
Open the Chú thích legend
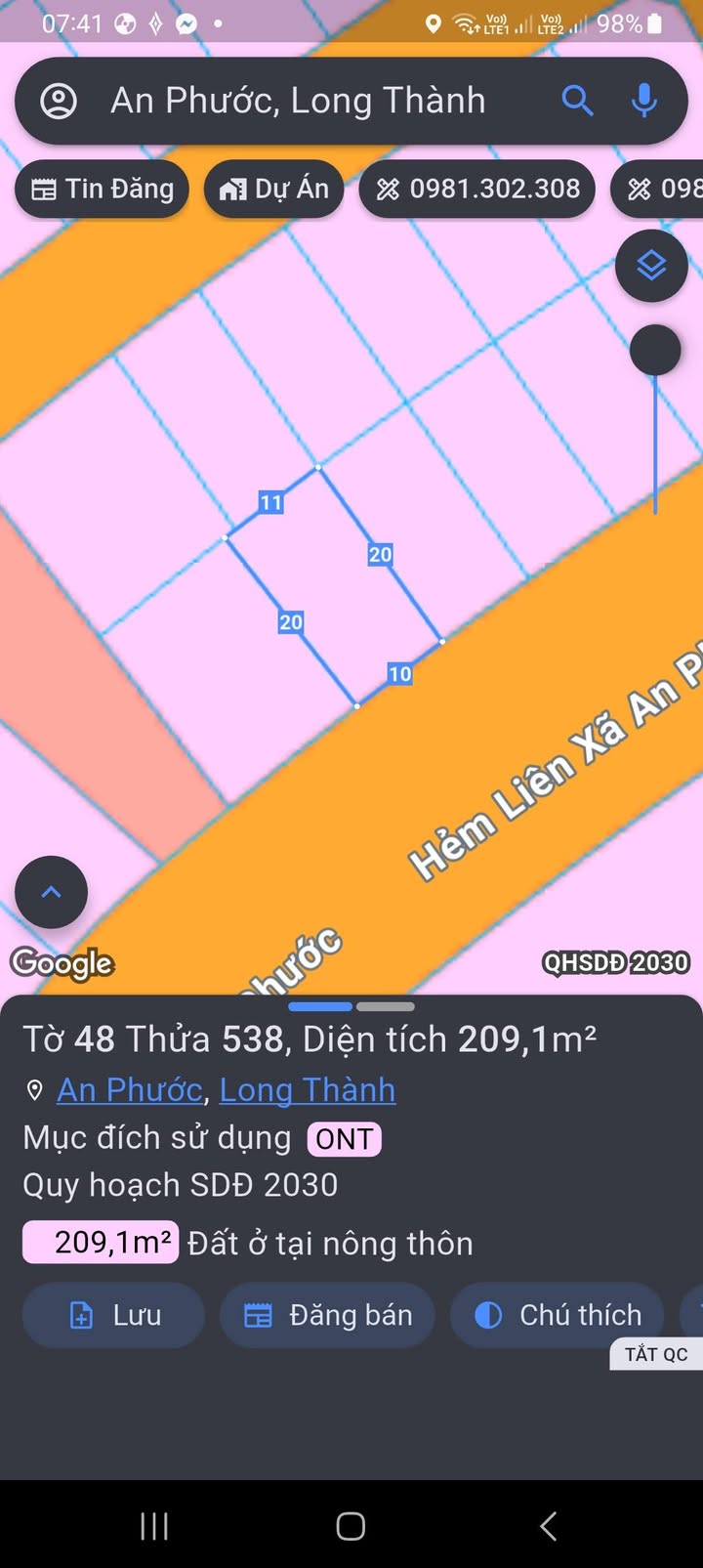point(558,1315)
